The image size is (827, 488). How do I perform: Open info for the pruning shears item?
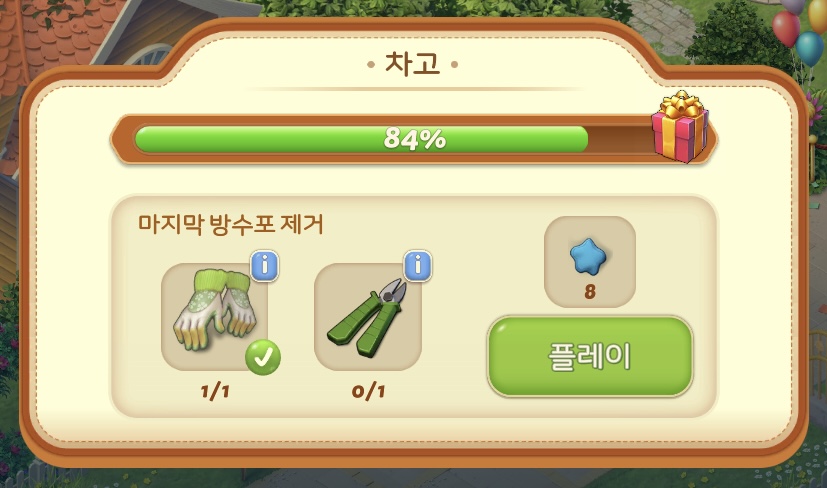tap(418, 266)
